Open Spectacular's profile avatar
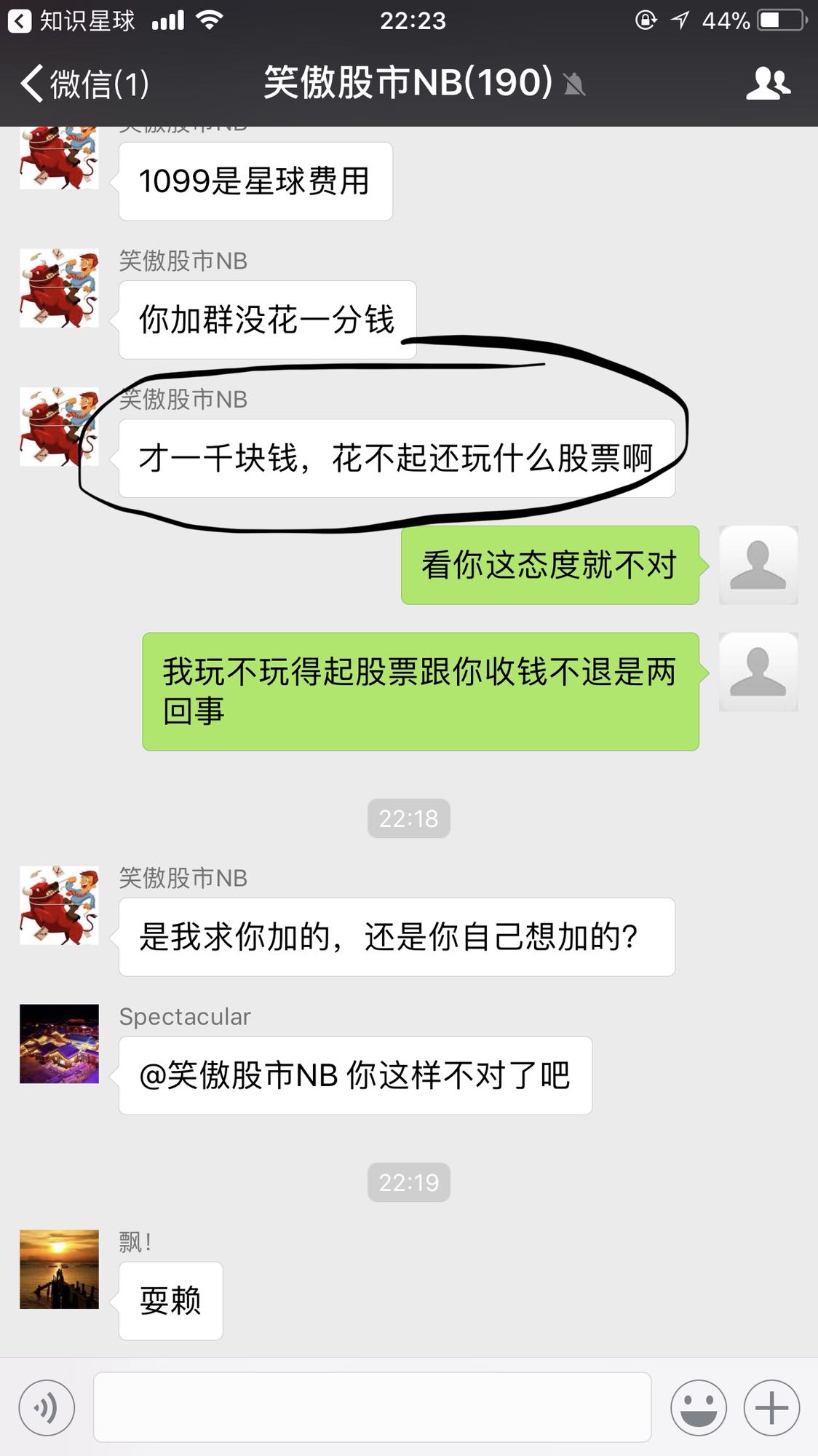This screenshot has height=1456, width=818. [x=59, y=1043]
